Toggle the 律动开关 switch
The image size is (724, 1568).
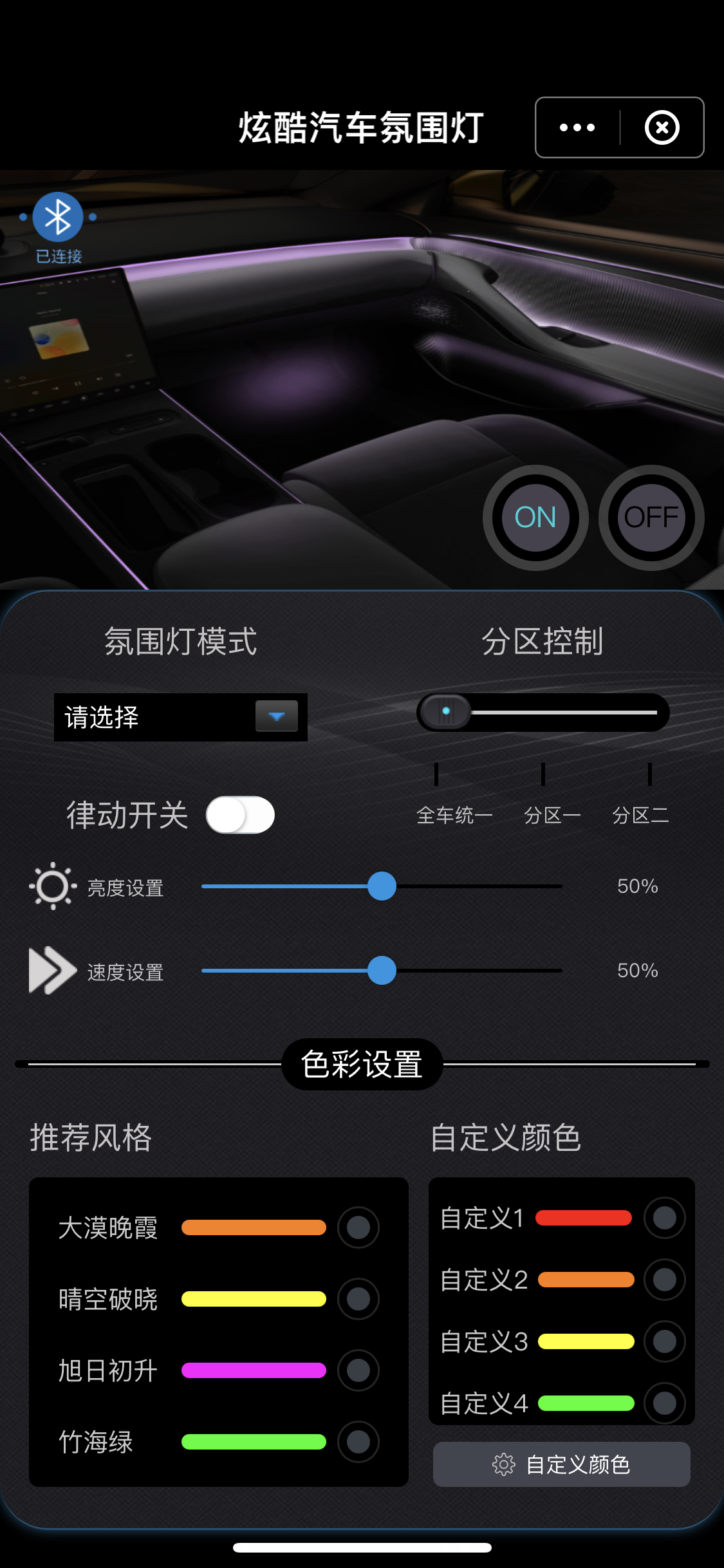(240, 815)
